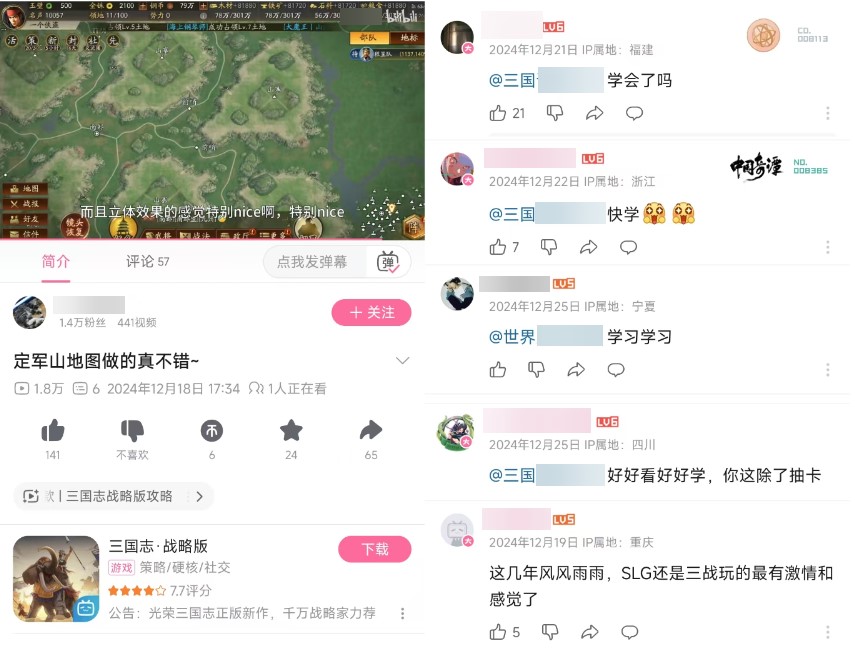Switch to the 评论 tab
The height and width of the screenshot is (660, 855).
click(x=147, y=262)
